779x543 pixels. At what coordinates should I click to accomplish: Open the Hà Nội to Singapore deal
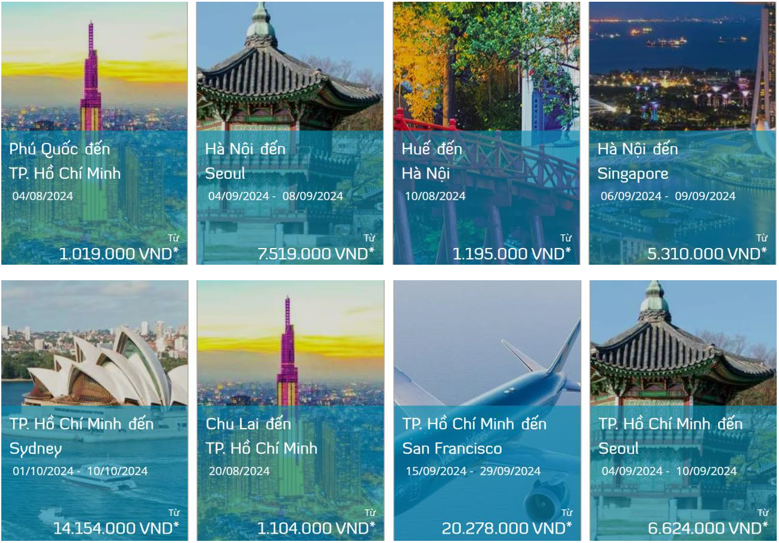coord(682,133)
